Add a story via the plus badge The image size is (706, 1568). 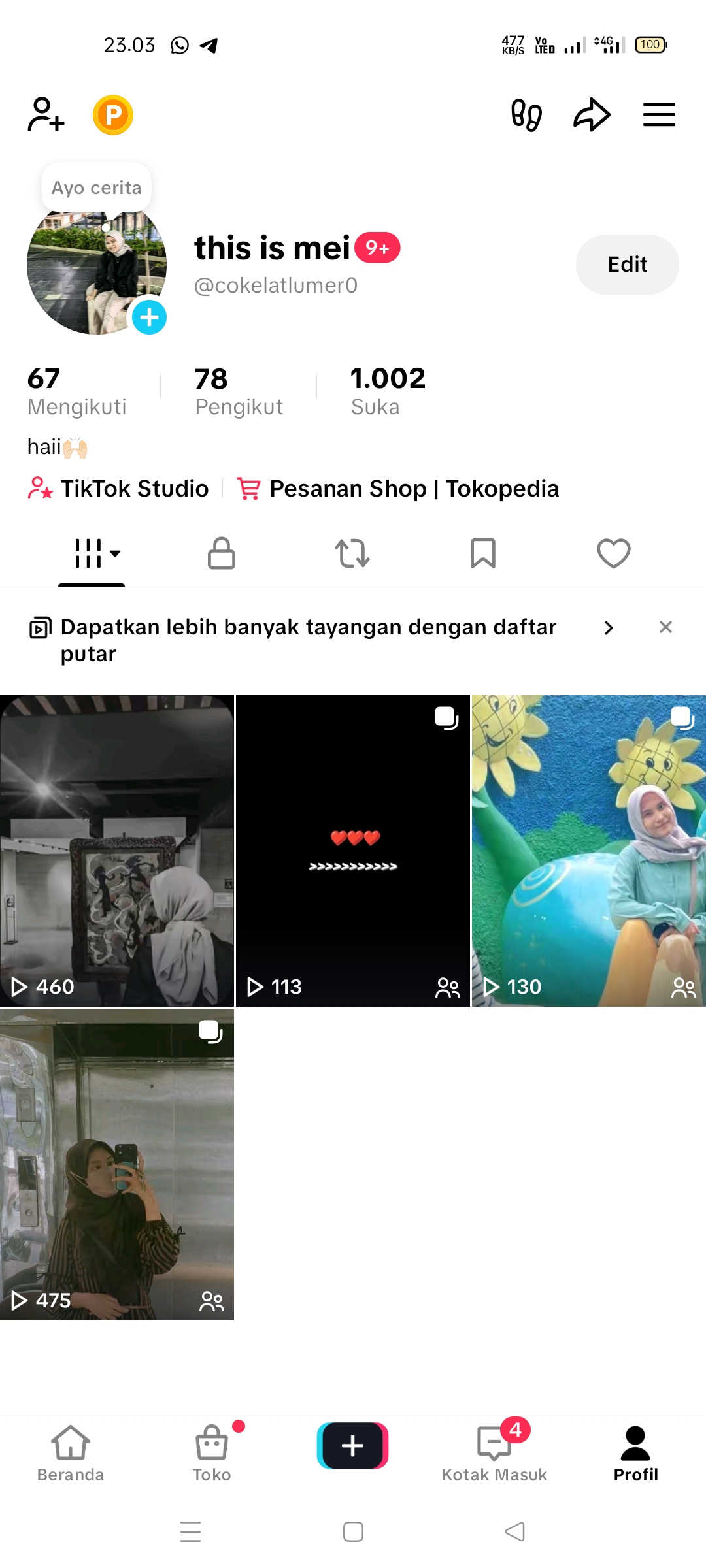click(149, 318)
